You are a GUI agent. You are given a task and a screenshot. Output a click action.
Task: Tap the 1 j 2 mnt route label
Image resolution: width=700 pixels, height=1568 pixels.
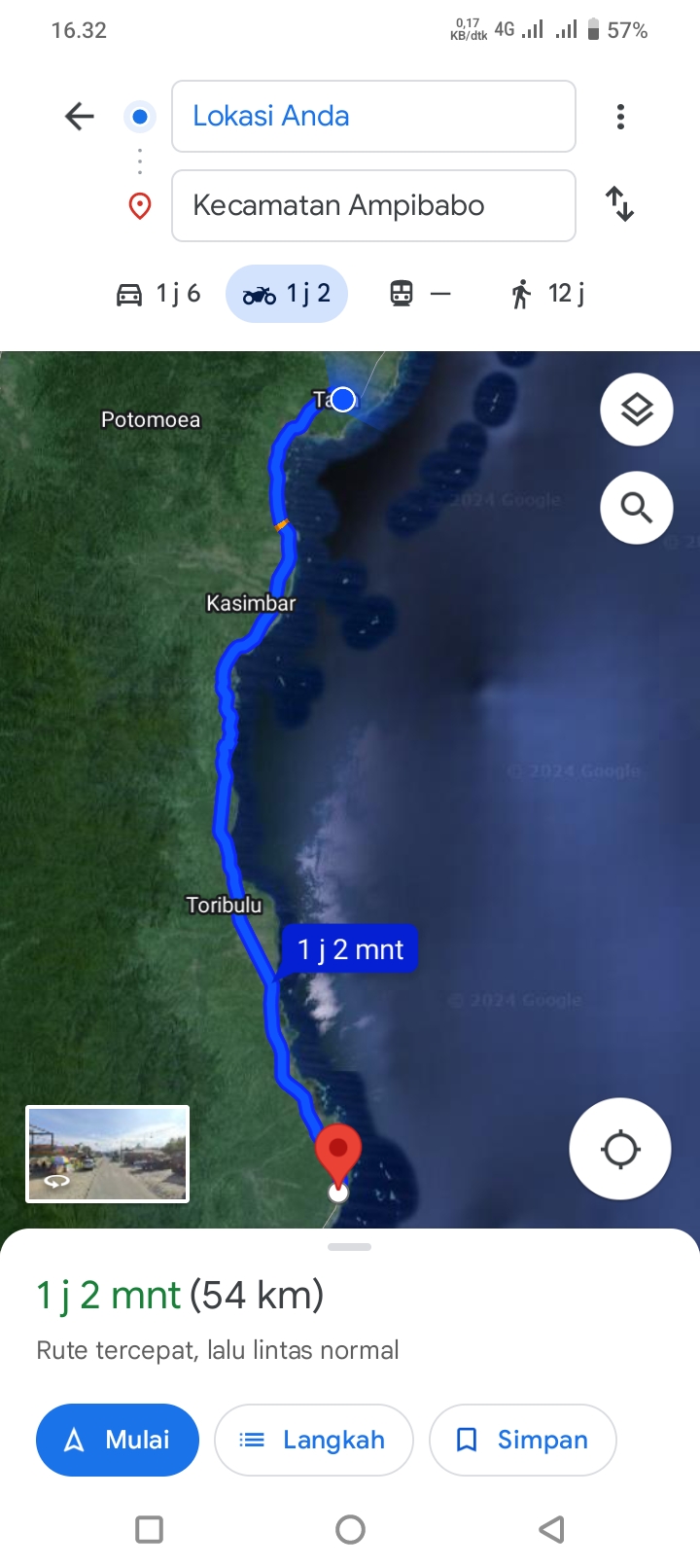tap(350, 949)
